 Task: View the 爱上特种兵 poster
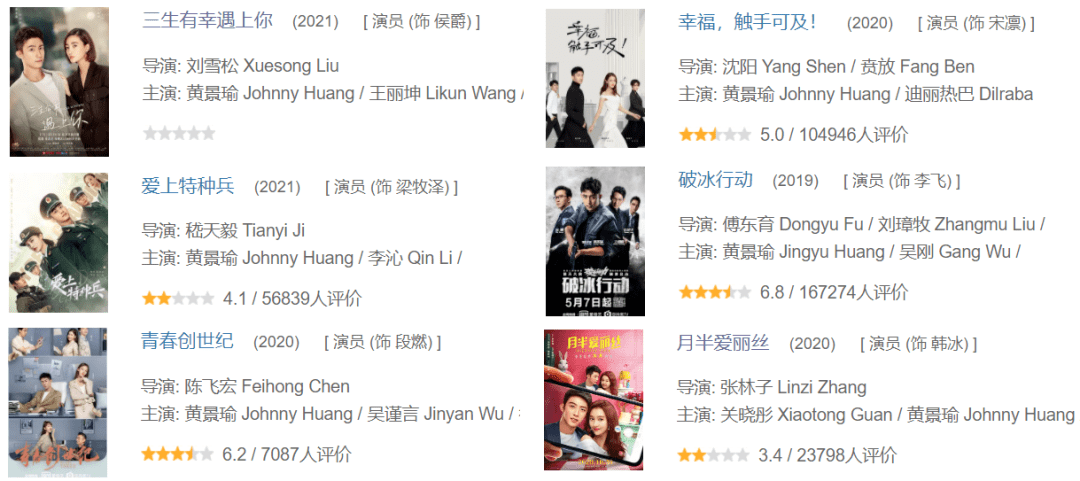tap(59, 243)
